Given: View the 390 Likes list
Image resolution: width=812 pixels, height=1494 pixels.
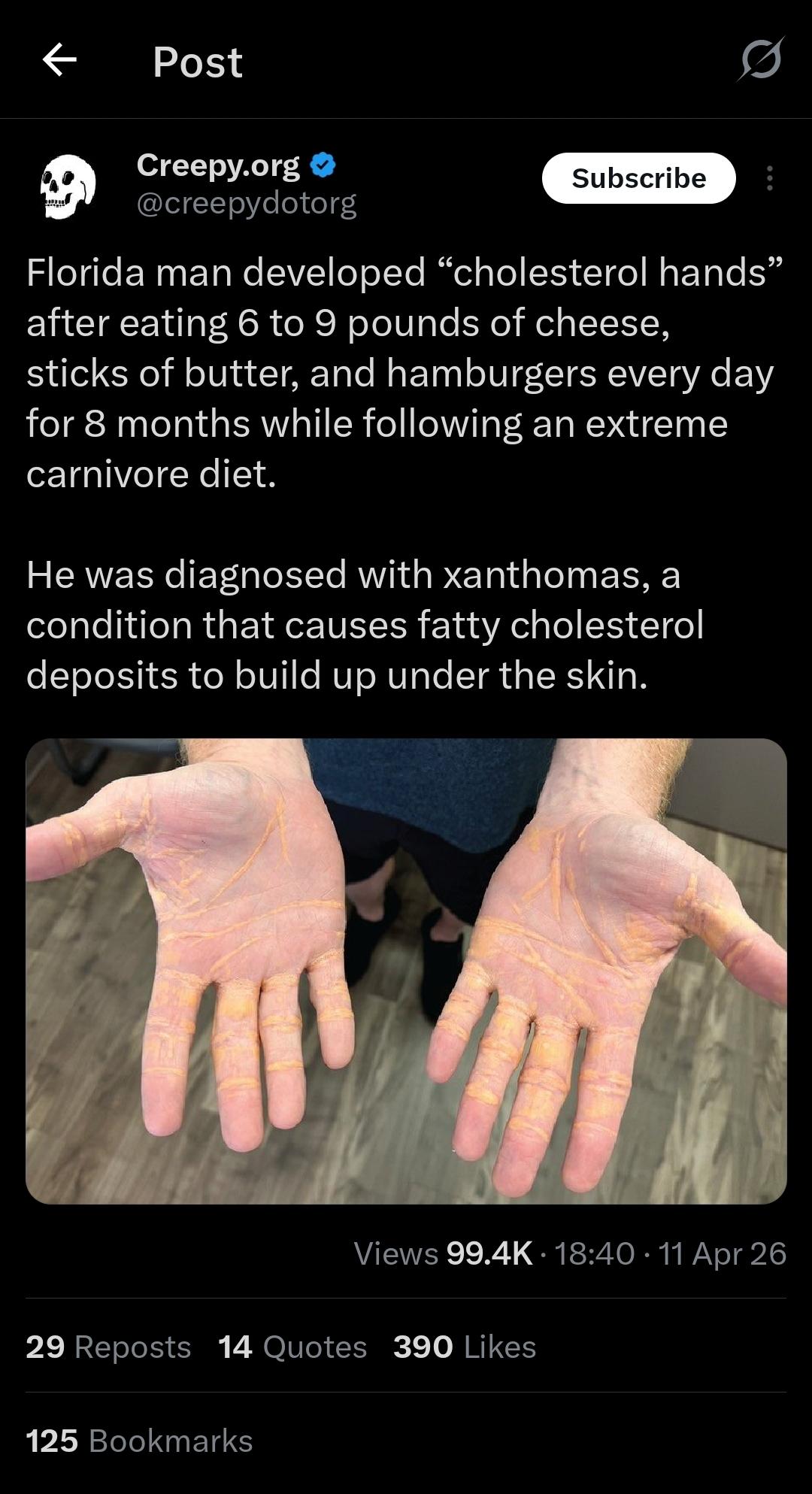Looking at the screenshot, I should click(x=464, y=1347).
